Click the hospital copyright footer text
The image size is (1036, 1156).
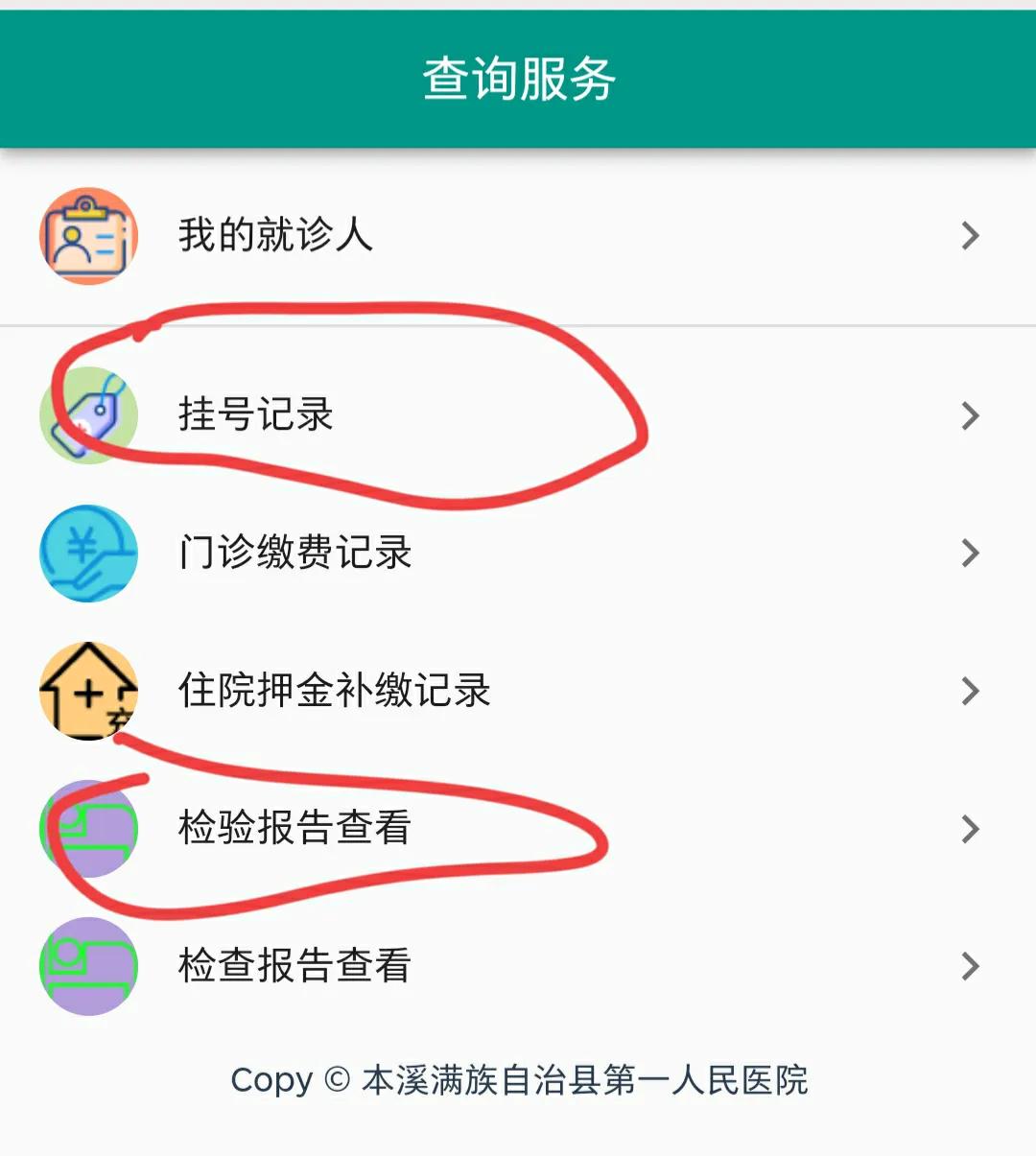pyautogui.click(x=518, y=1080)
